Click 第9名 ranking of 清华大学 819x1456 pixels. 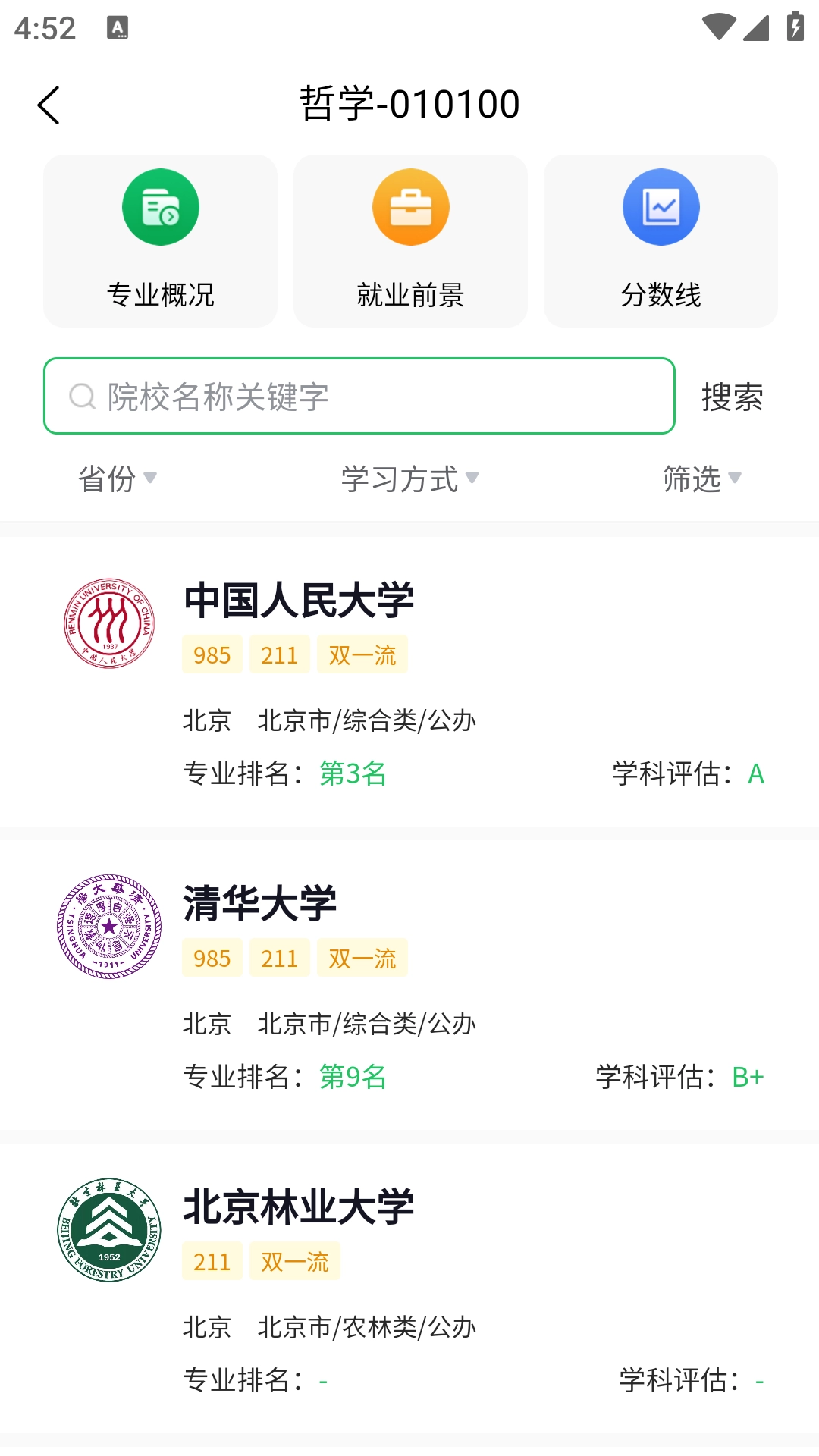pos(352,1076)
